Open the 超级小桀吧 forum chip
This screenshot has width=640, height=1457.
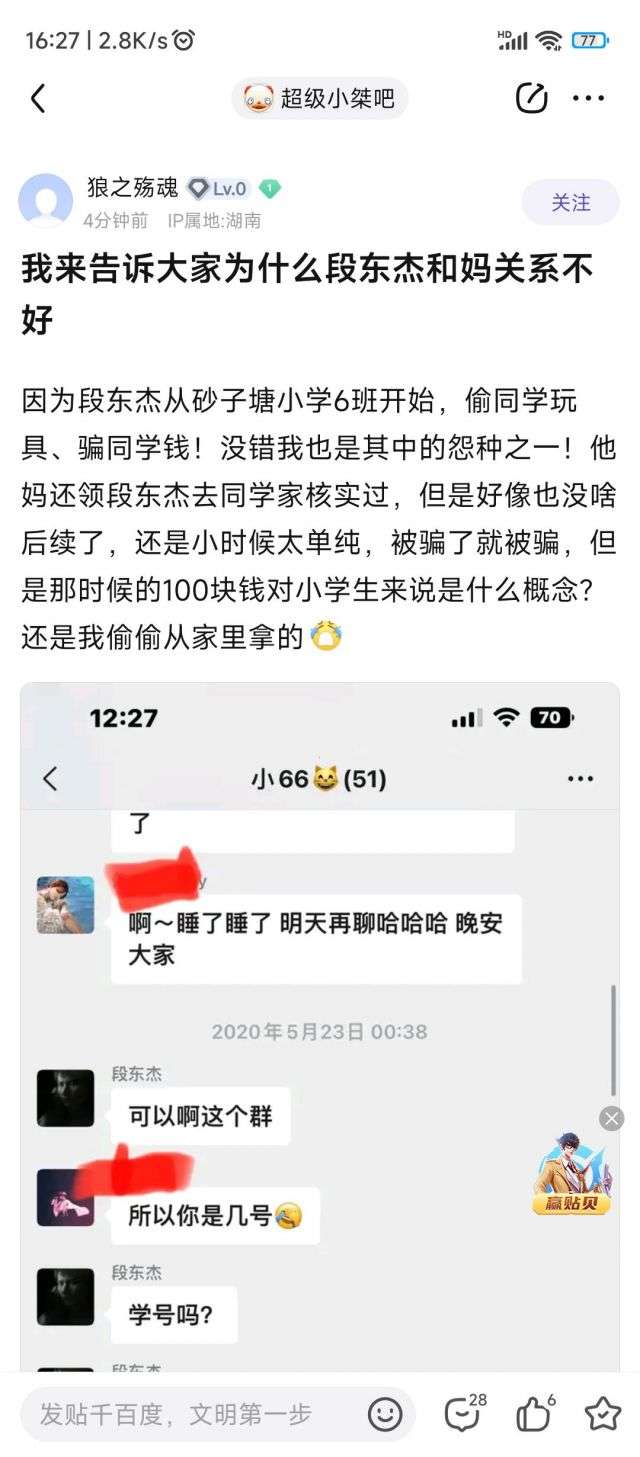320,98
